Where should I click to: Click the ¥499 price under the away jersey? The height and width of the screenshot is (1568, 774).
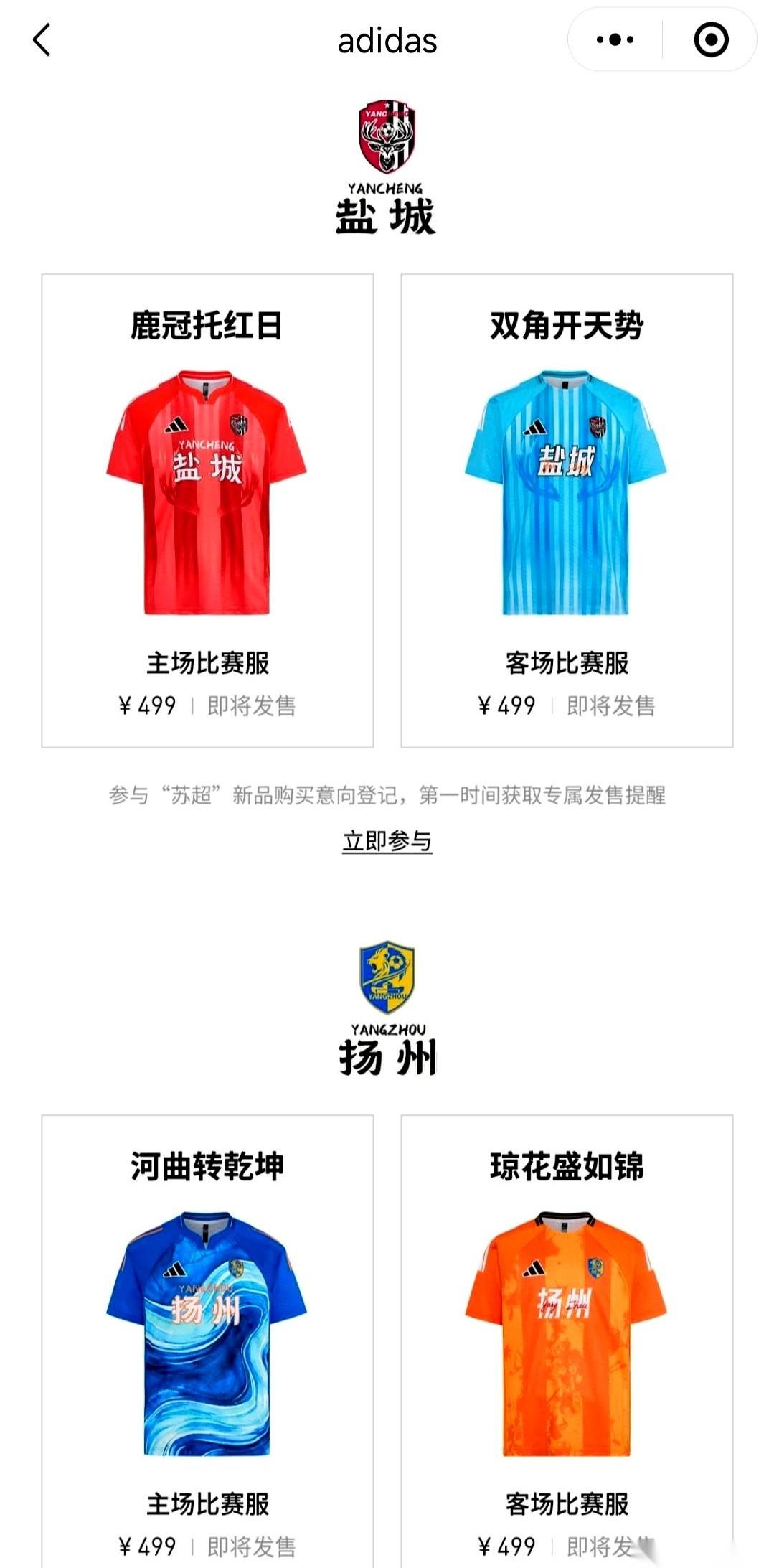(x=509, y=705)
